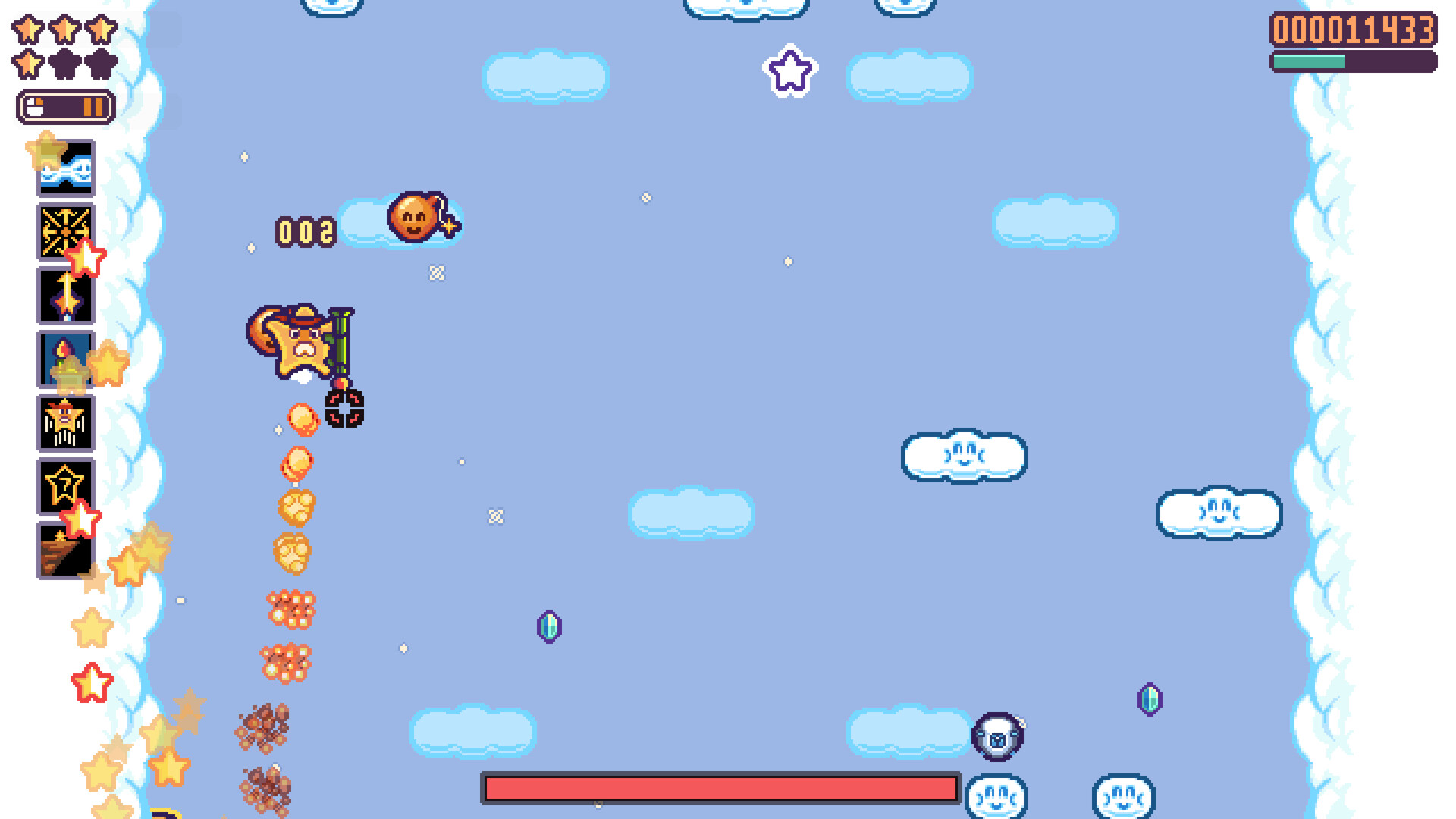Open the question-mark star power-up icon

point(65,486)
